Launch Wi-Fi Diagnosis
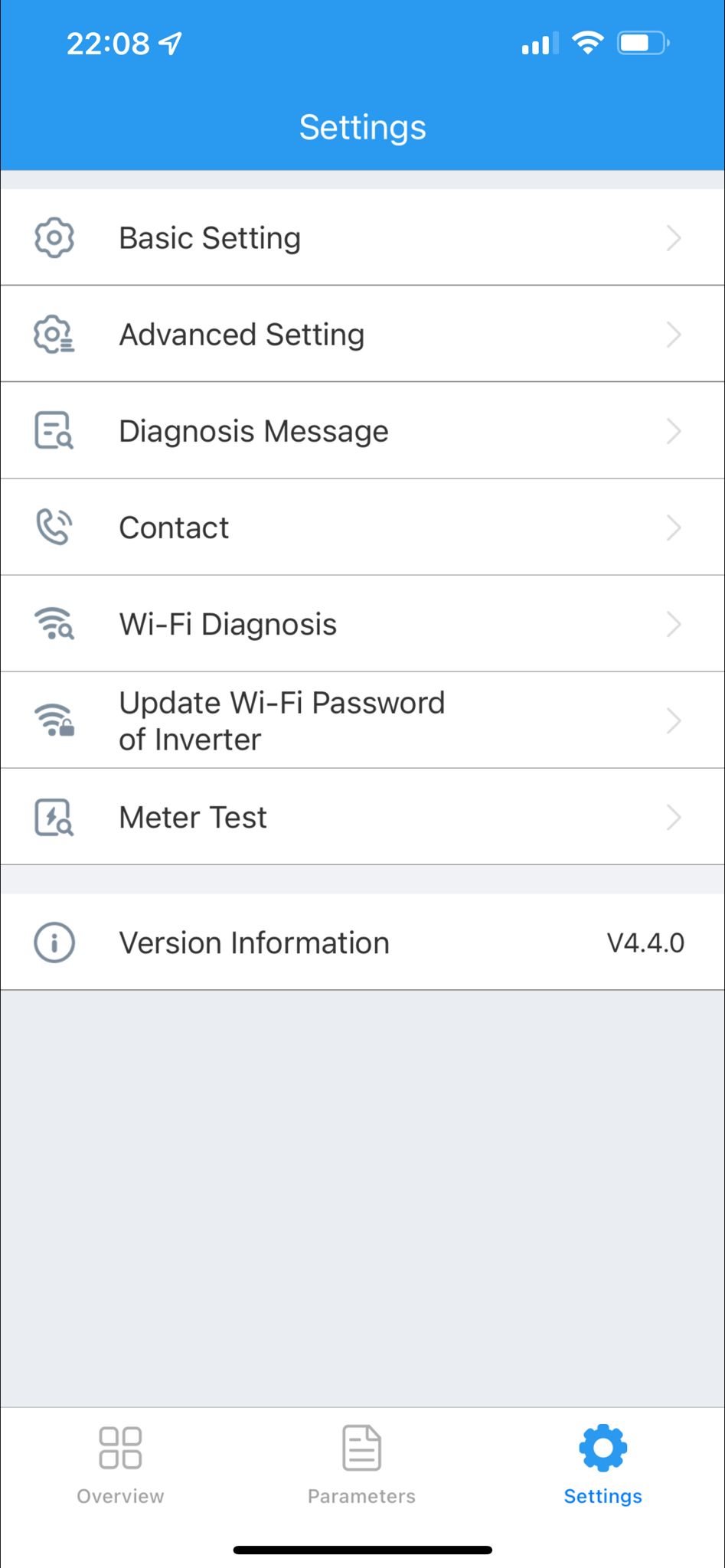 click(x=362, y=624)
